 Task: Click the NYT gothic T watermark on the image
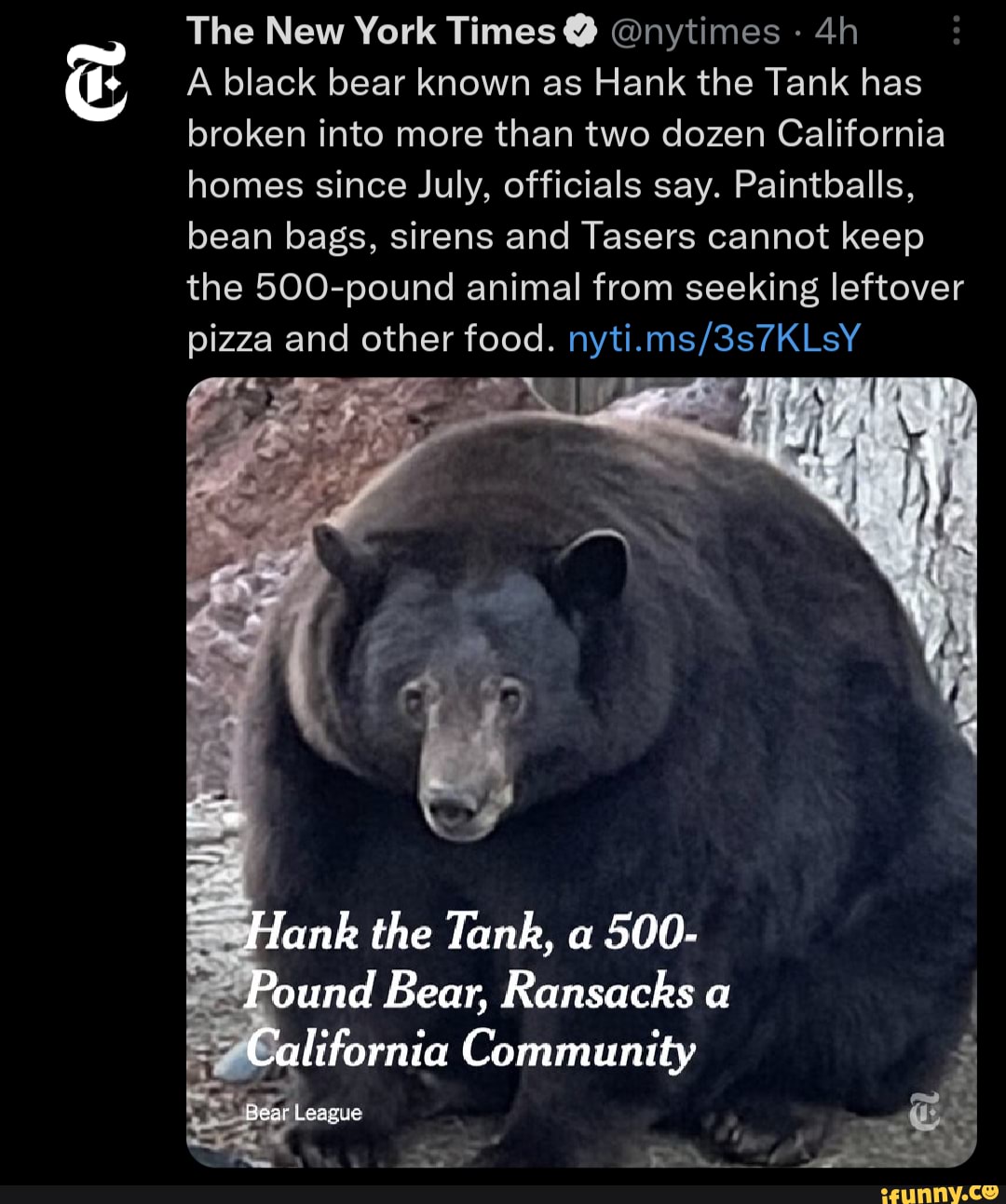[x=925, y=1111]
